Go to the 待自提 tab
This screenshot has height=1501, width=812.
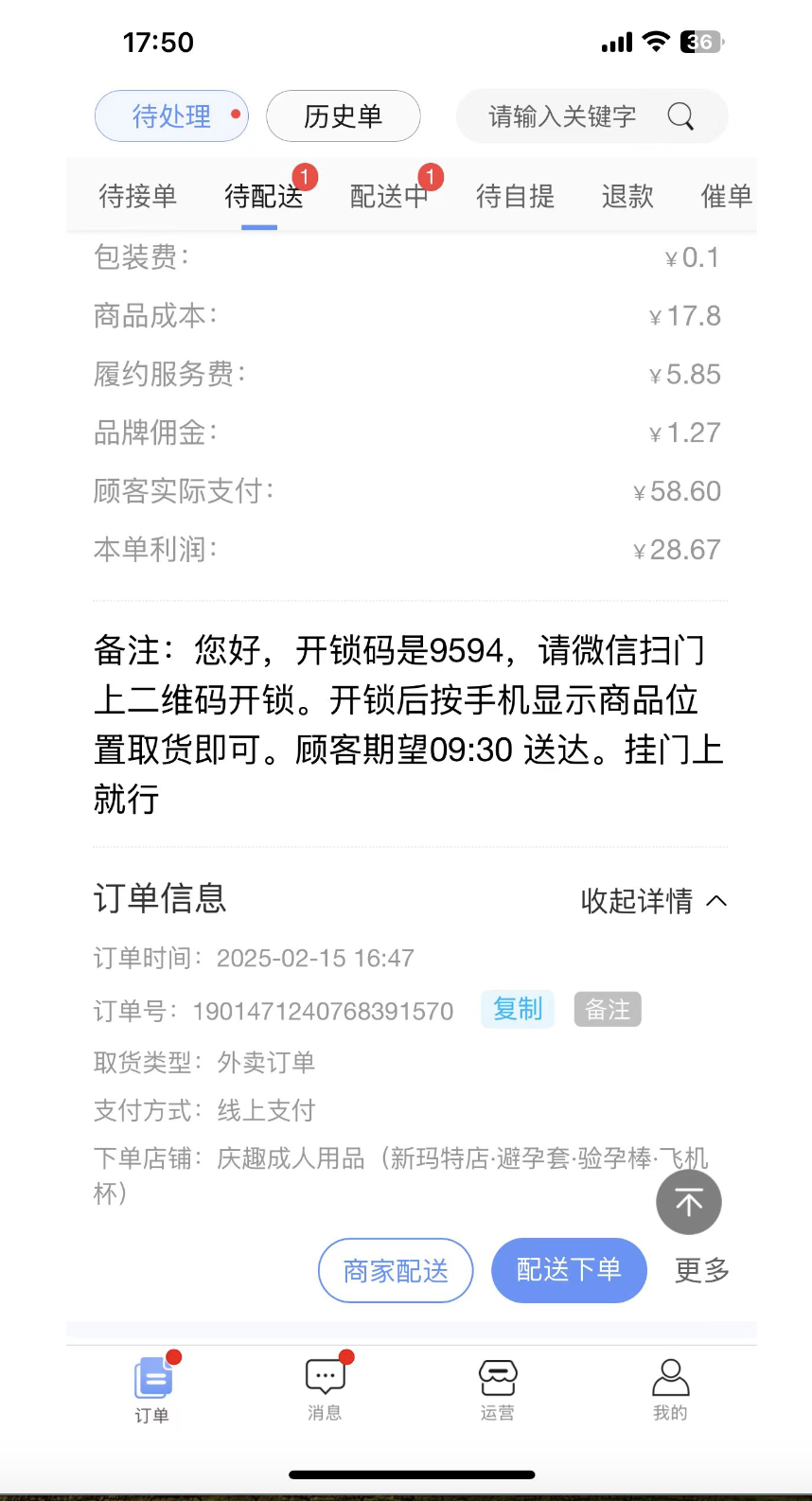515,196
